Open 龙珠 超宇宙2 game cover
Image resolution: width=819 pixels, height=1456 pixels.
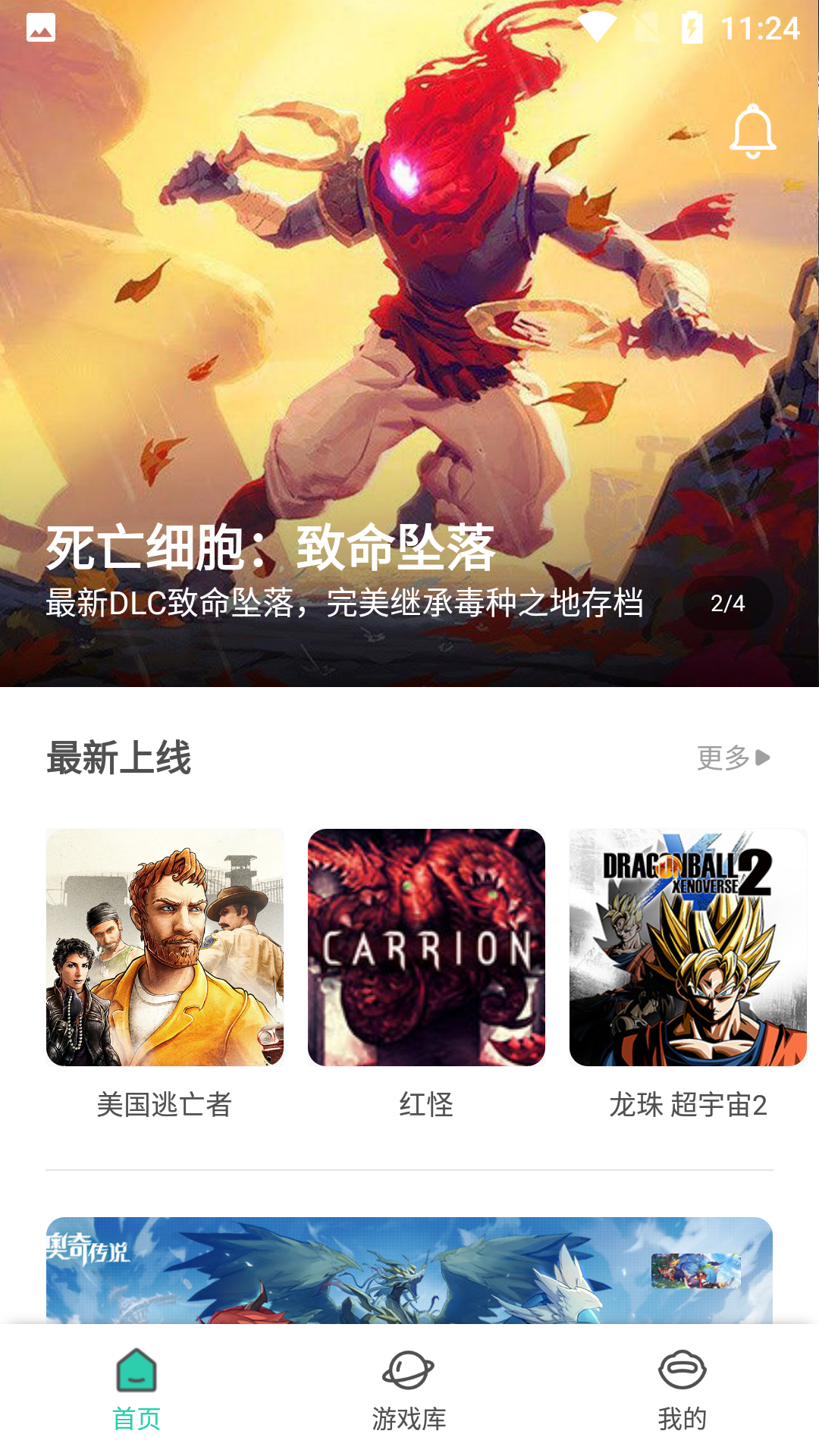coord(689,946)
